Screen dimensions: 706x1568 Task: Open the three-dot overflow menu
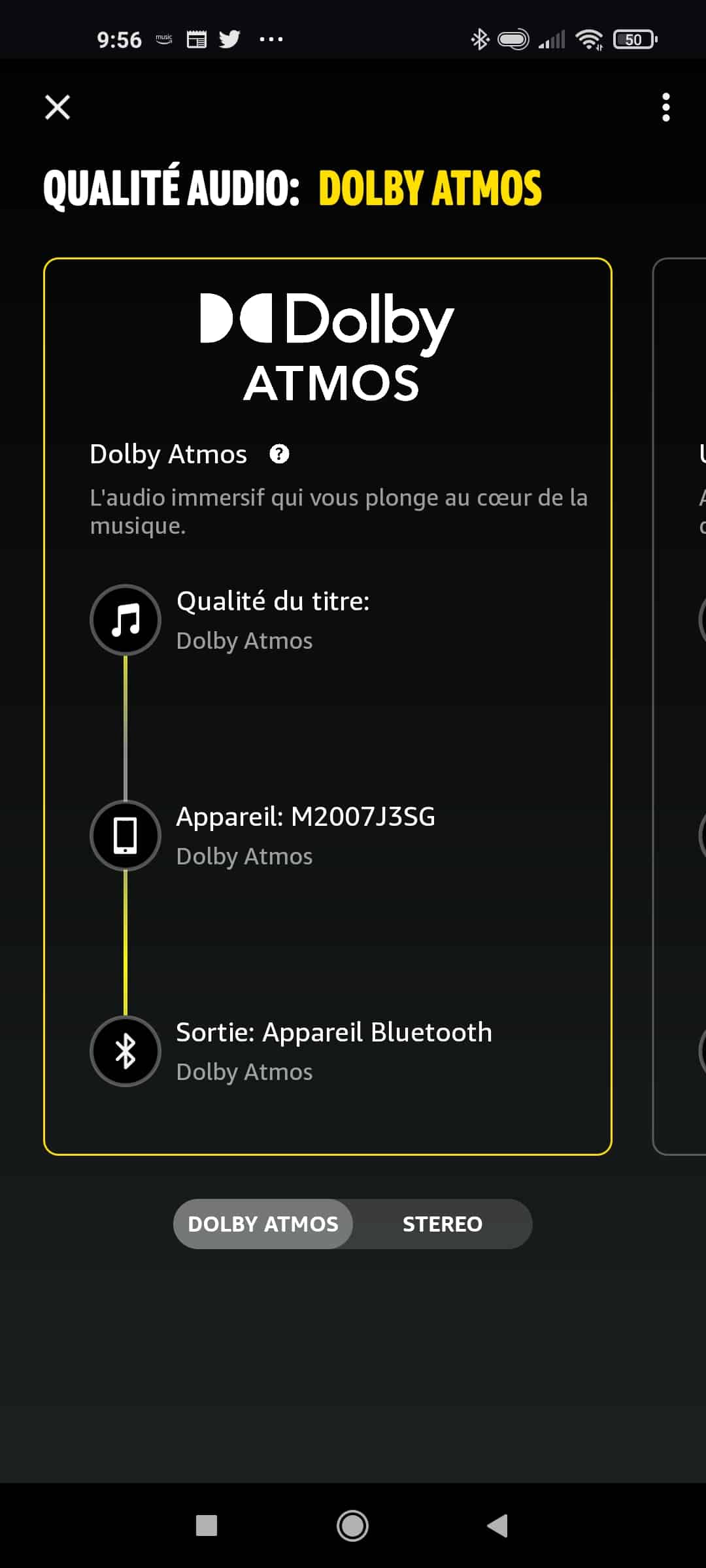click(x=665, y=107)
